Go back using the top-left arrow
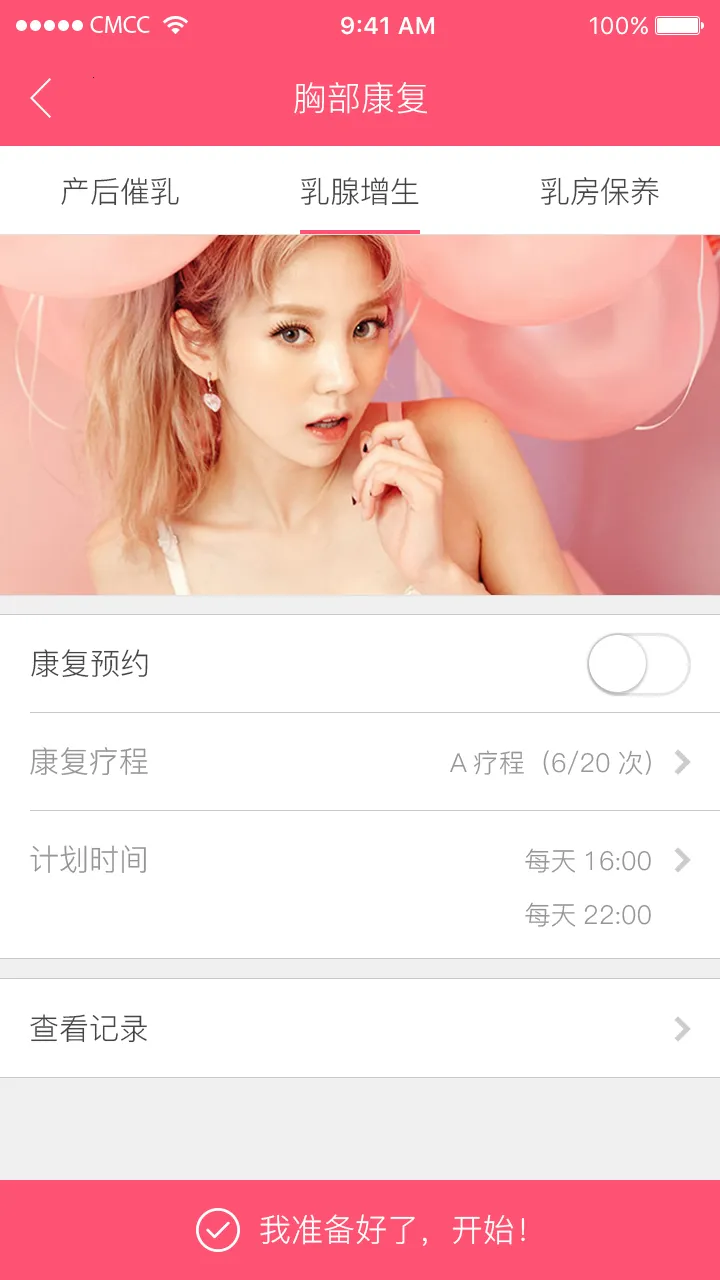 pos(41,99)
